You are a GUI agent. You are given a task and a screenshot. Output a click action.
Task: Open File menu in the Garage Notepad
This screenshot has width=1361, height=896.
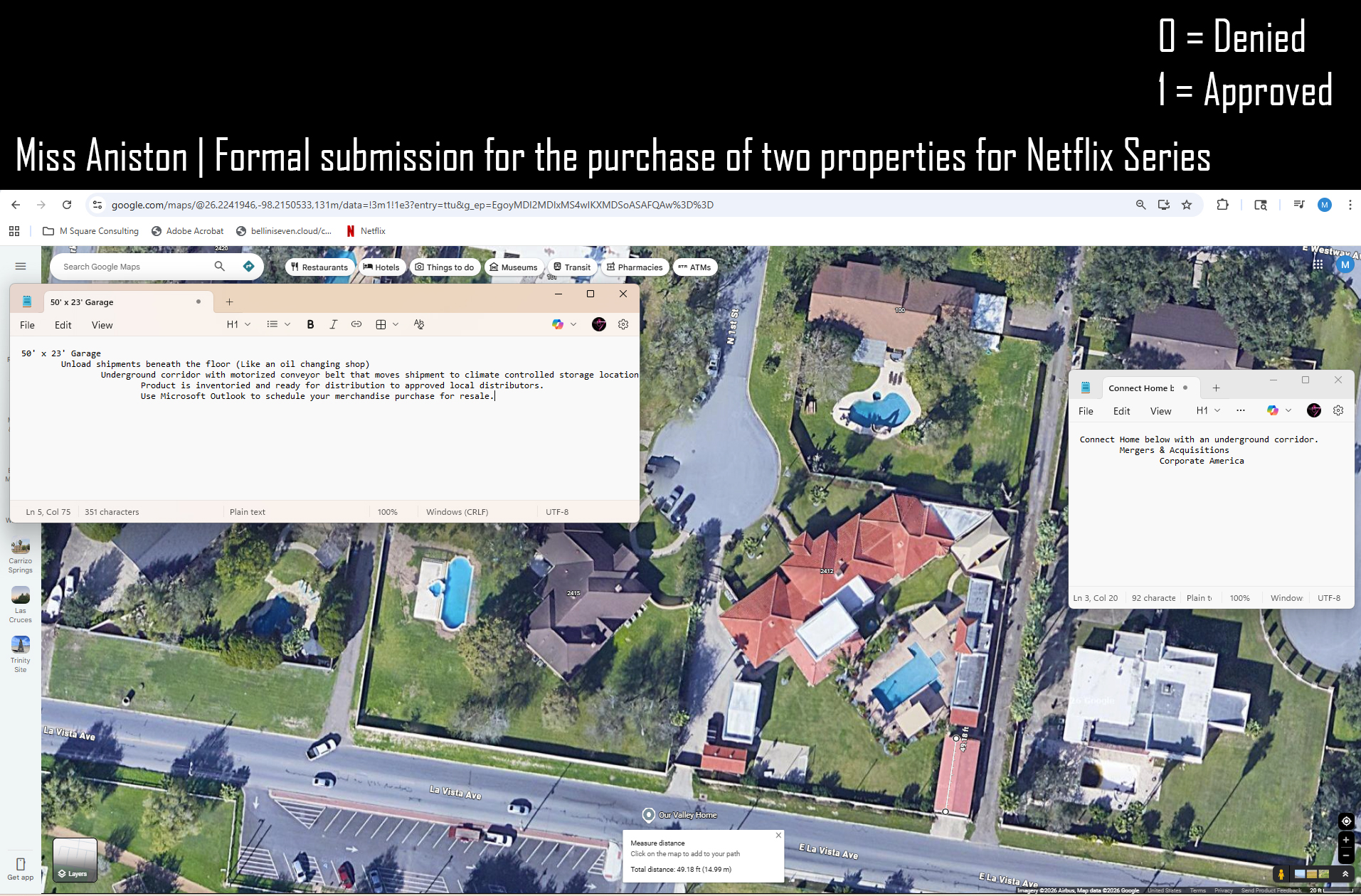pyautogui.click(x=27, y=325)
